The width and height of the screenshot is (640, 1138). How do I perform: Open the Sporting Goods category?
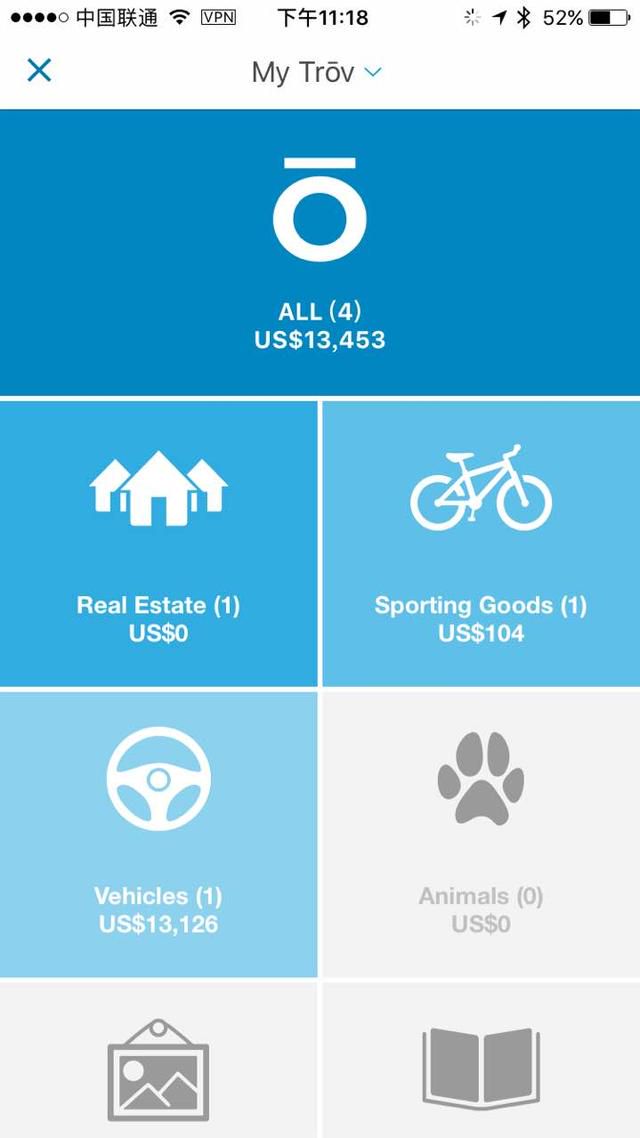481,544
